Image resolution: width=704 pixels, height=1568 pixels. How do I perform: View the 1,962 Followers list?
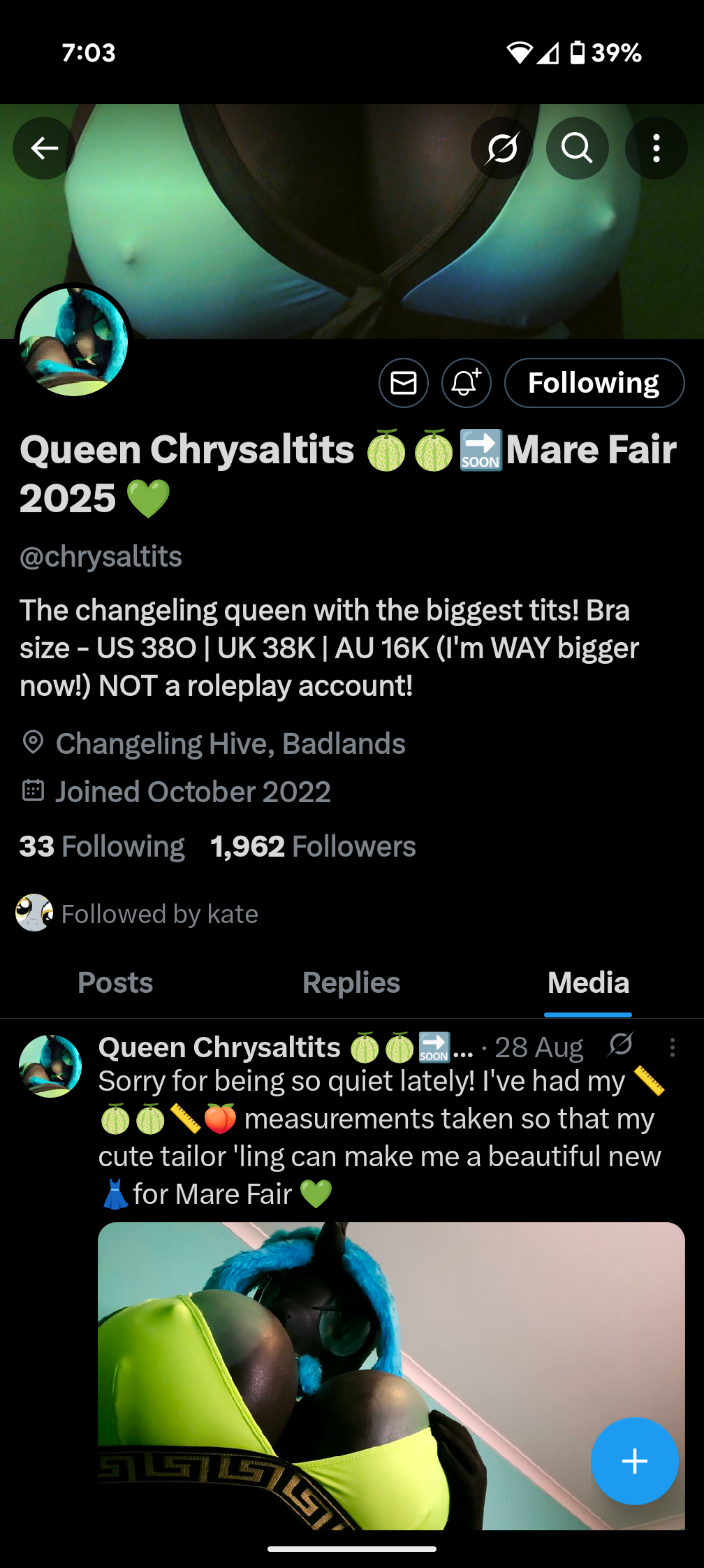point(313,846)
